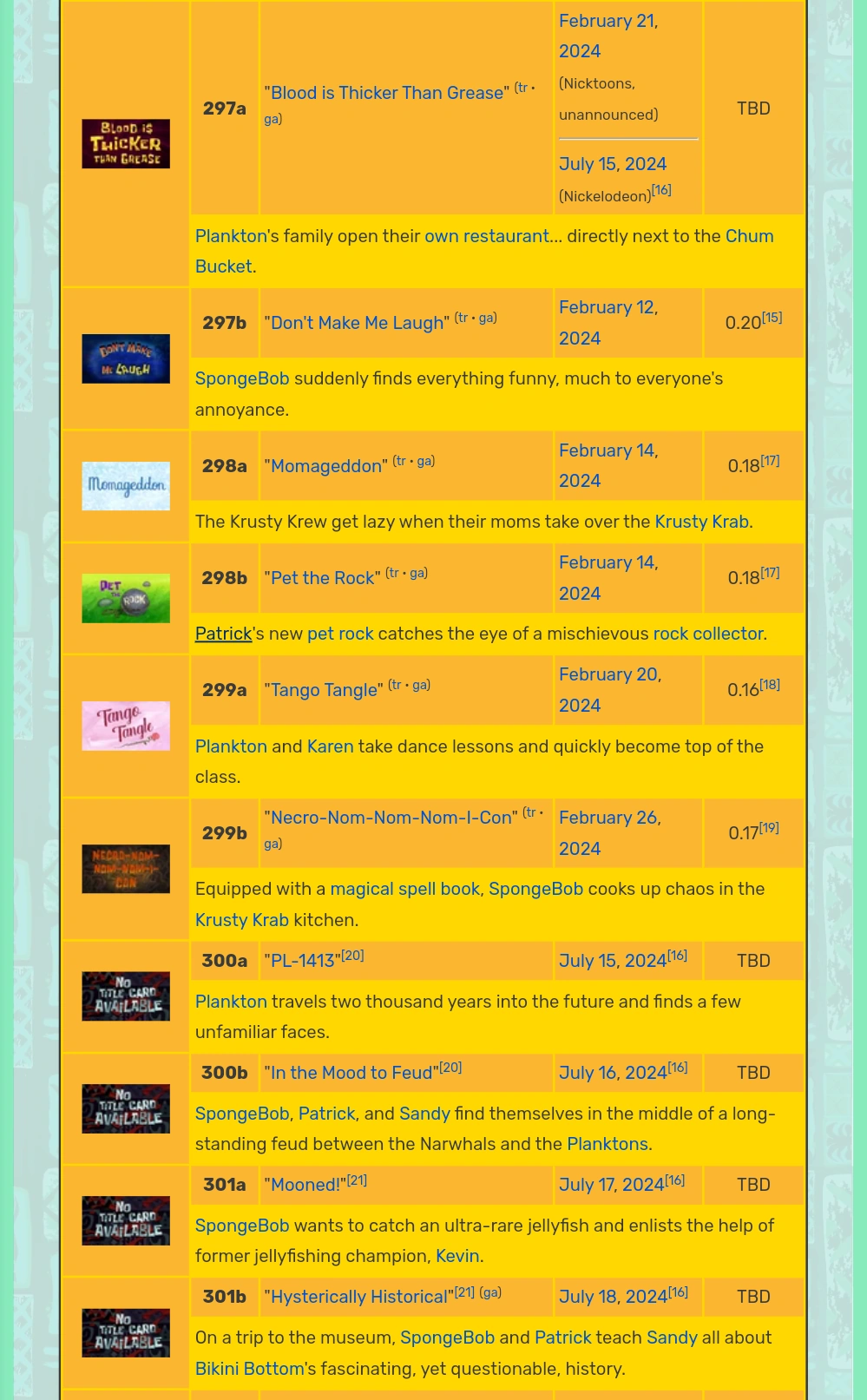
Task: Click citation reference [16] next to July 15, 2024
Action: click(661, 189)
